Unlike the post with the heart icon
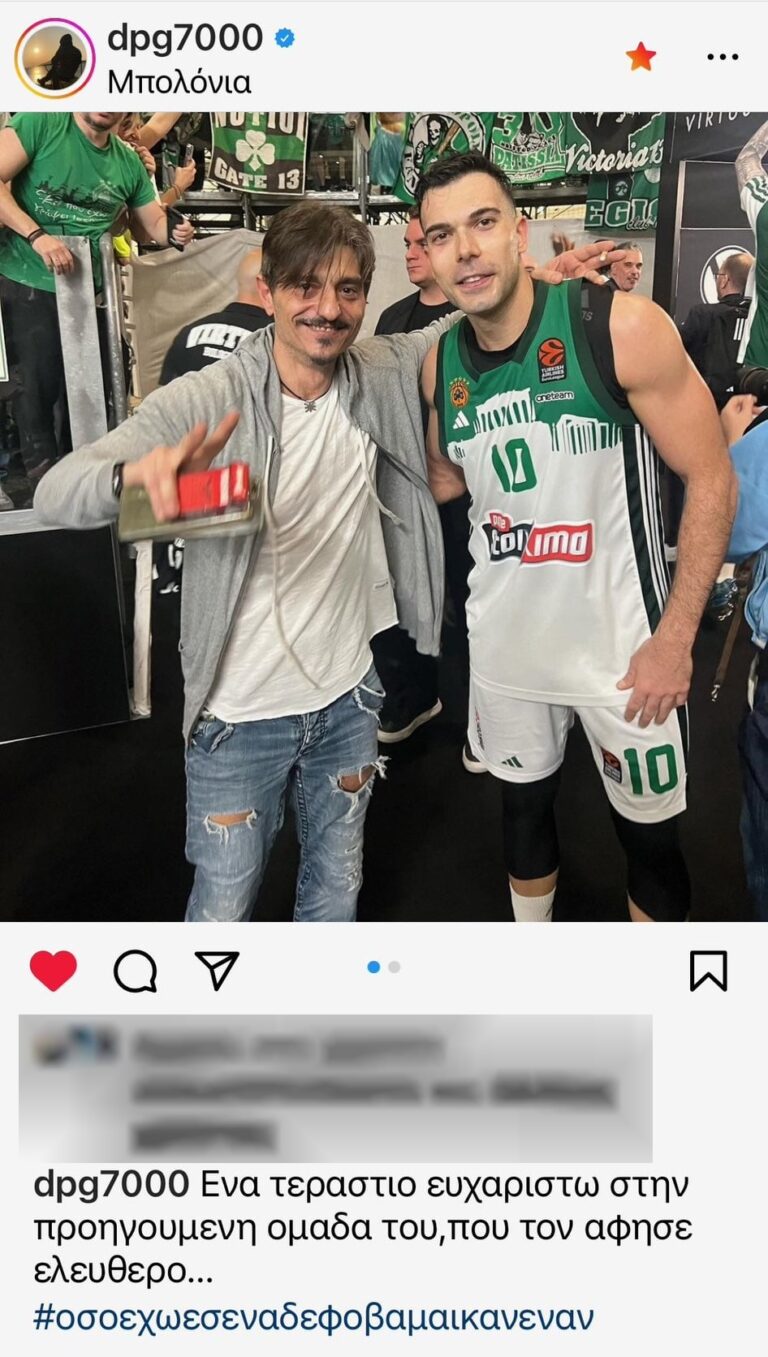Viewport: 768px width, 1357px height. click(x=53, y=970)
